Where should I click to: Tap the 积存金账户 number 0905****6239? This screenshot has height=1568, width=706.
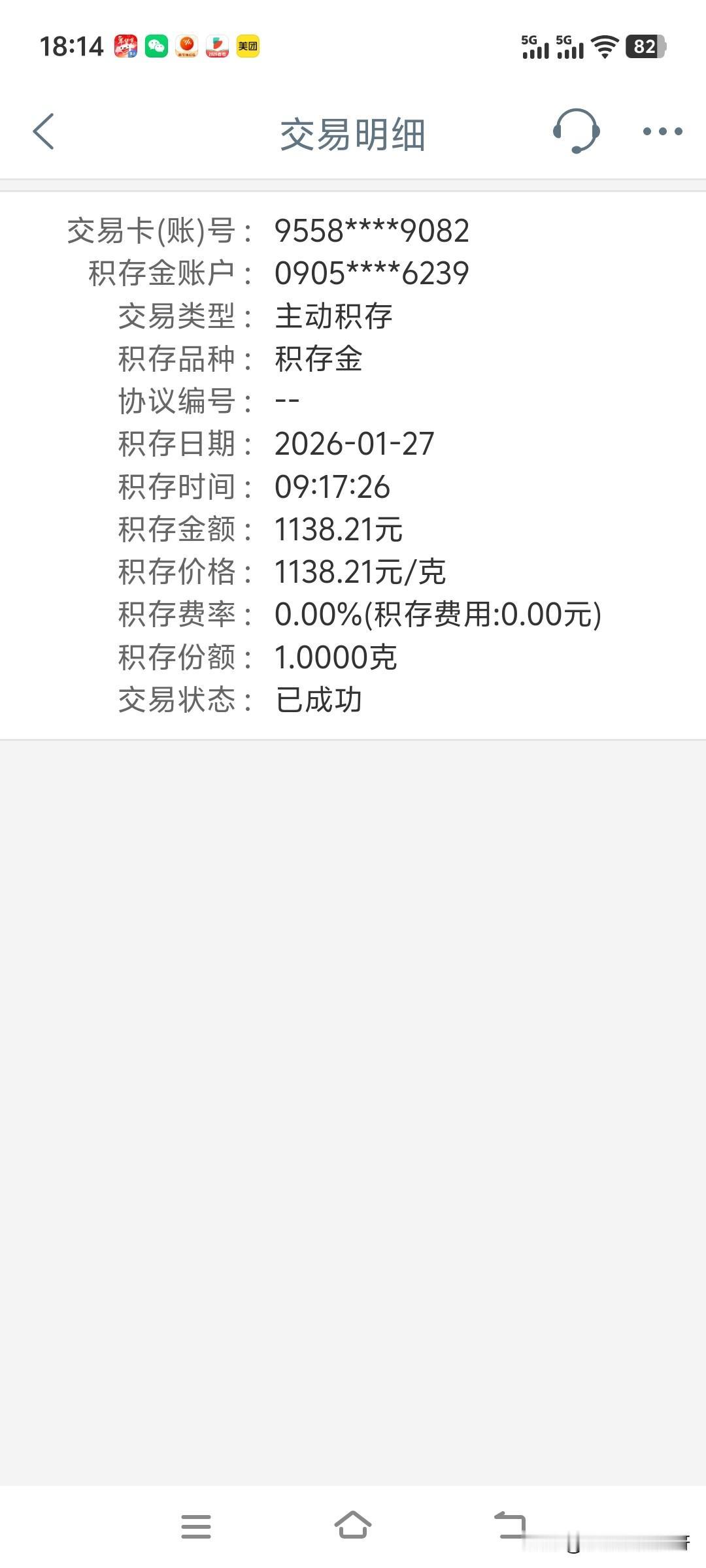tap(373, 272)
